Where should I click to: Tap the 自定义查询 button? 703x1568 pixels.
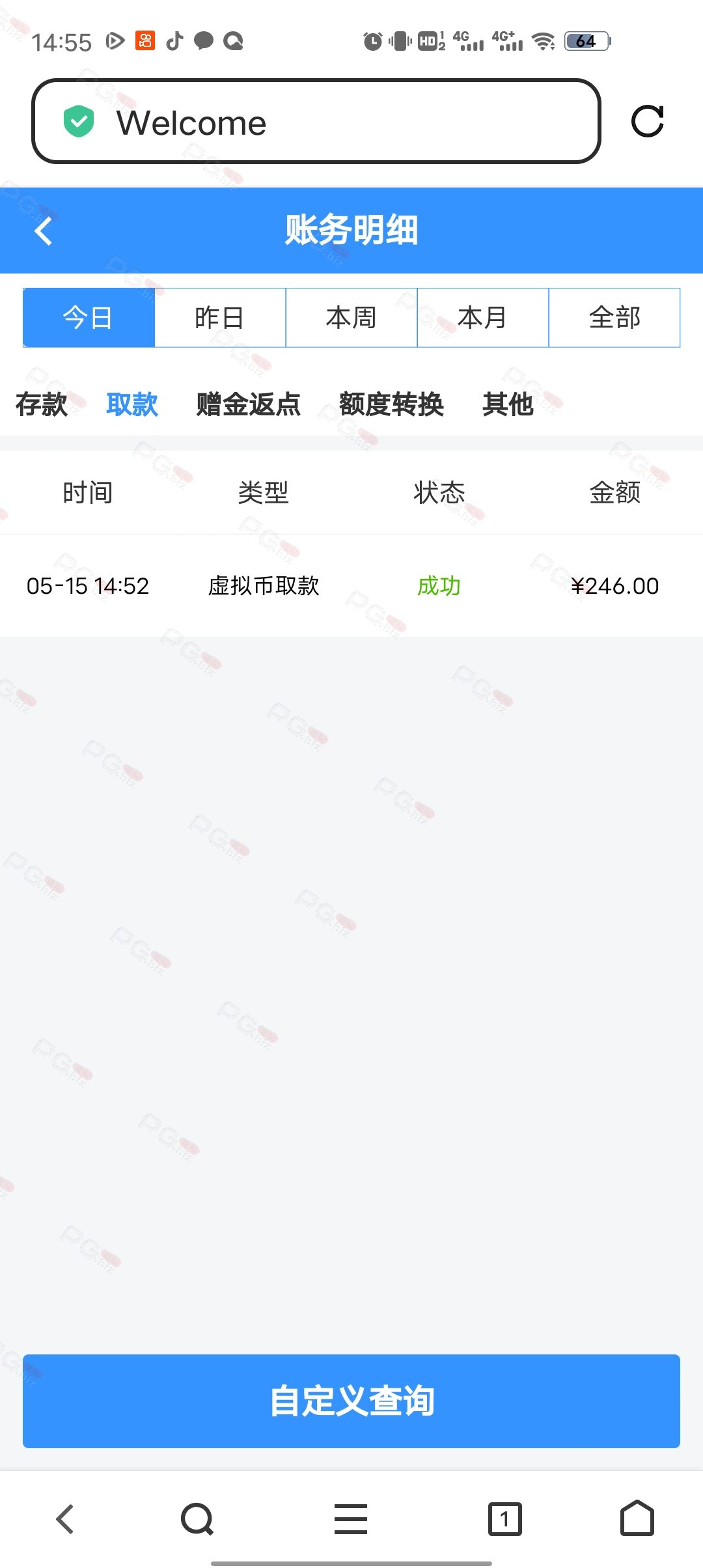pyautogui.click(x=351, y=1401)
